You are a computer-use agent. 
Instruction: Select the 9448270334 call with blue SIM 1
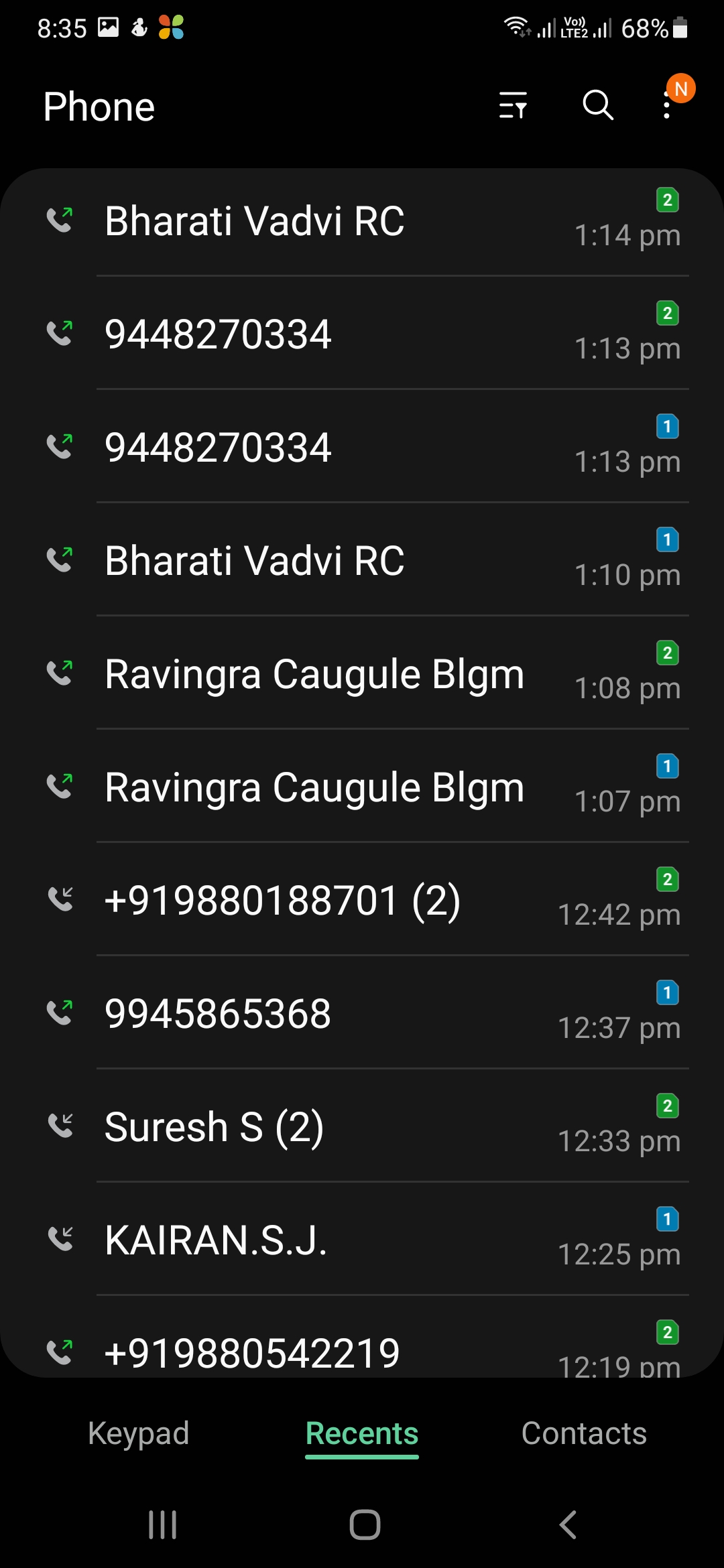click(362, 448)
